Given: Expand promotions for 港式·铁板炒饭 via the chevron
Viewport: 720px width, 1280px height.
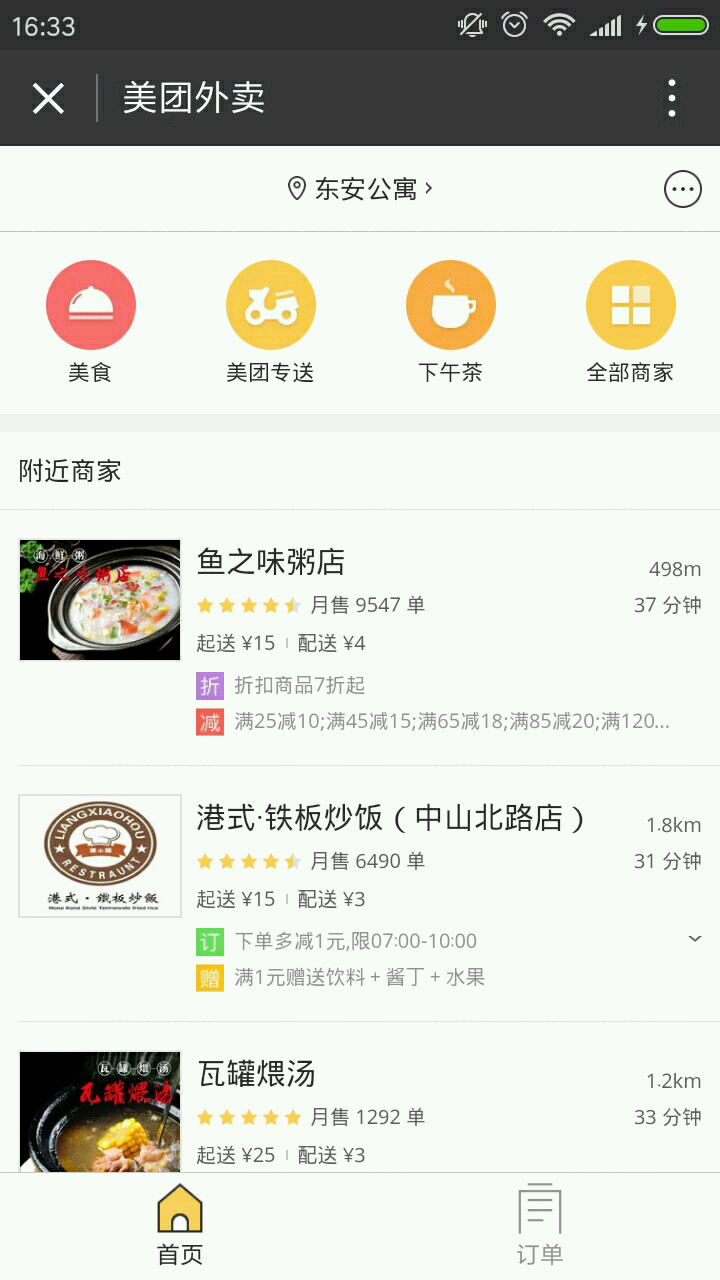Looking at the screenshot, I should click(x=694, y=938).
